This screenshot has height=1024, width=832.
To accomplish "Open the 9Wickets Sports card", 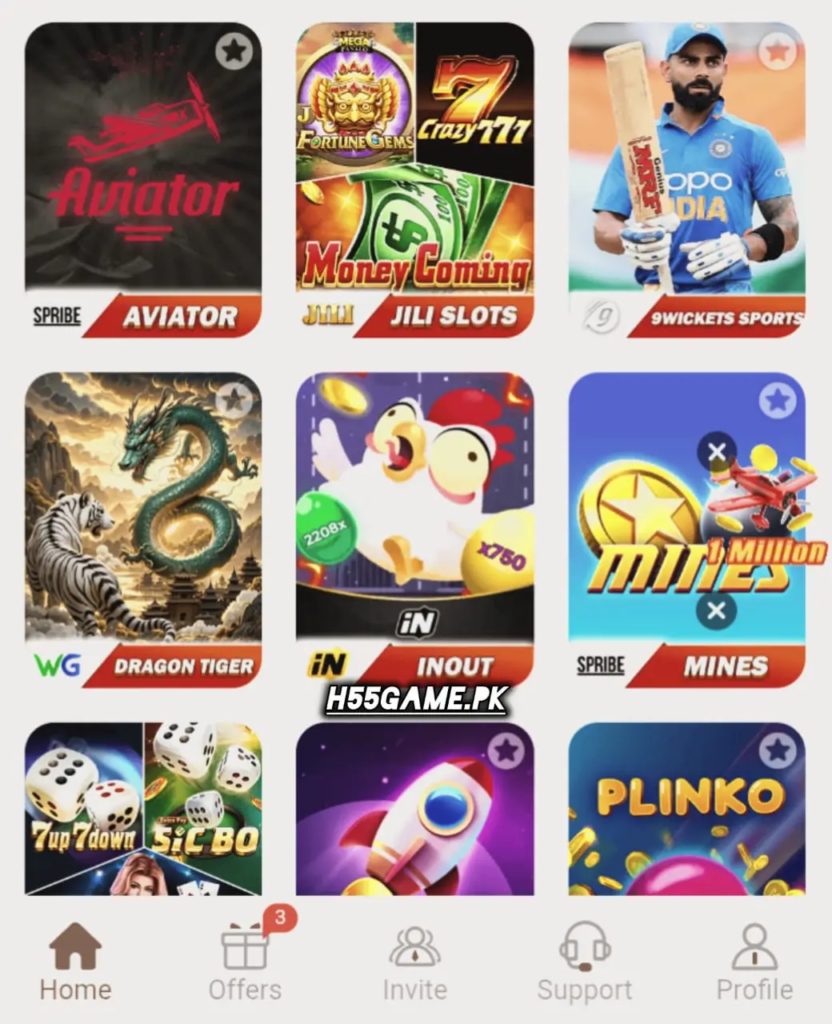I will [687, 180].
